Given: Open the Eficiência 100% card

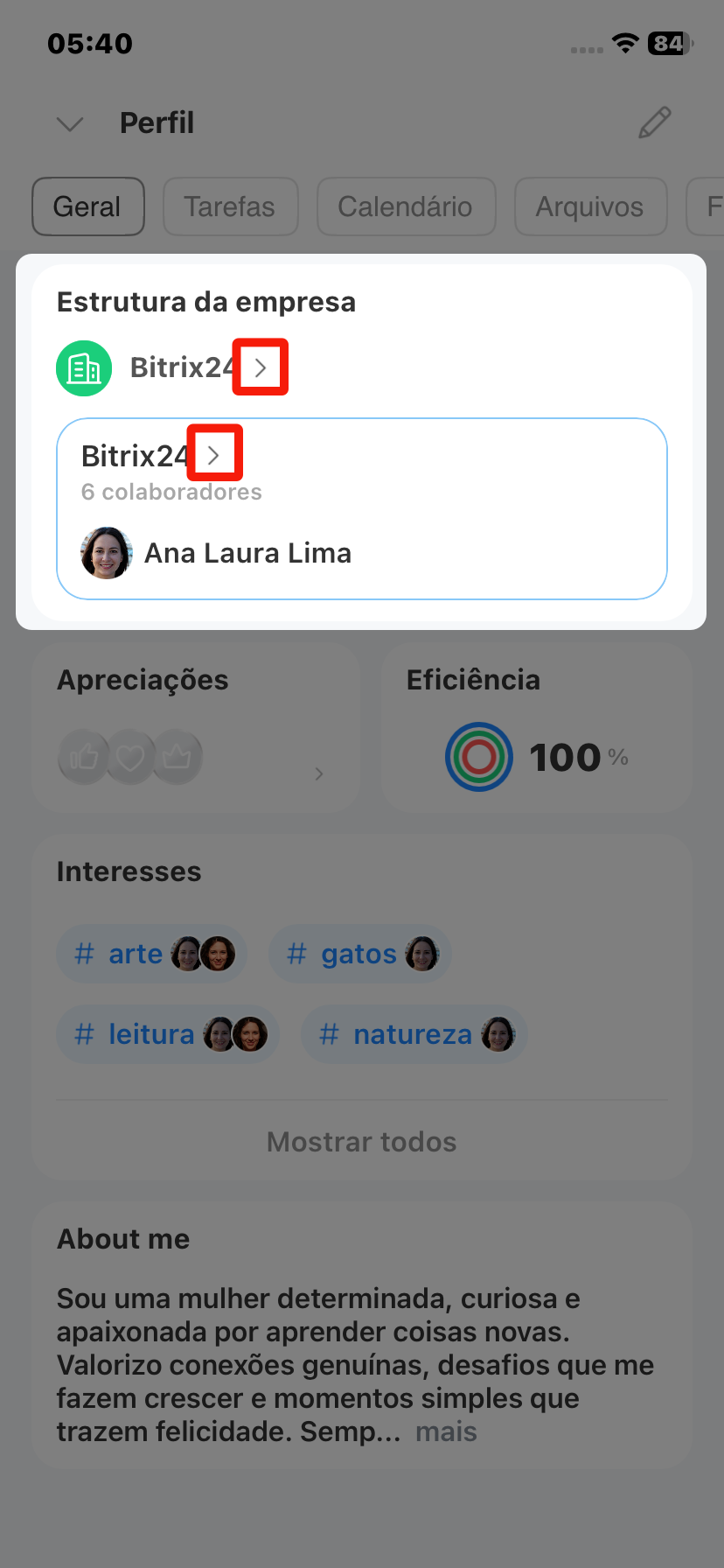Looking at the screenshot, I should pyautogui.click(x=536, y=728).
